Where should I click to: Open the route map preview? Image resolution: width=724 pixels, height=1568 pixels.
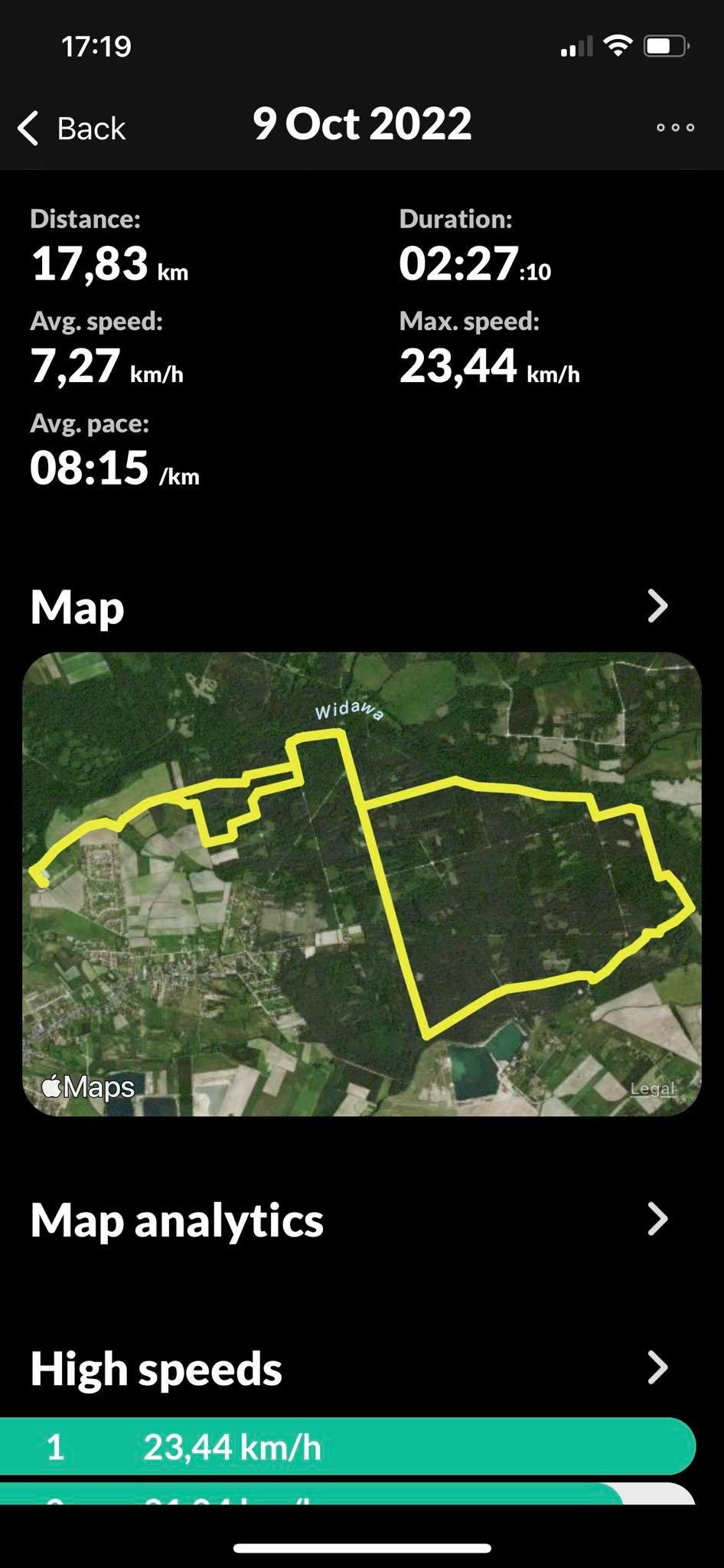click(x=362, y=884)
